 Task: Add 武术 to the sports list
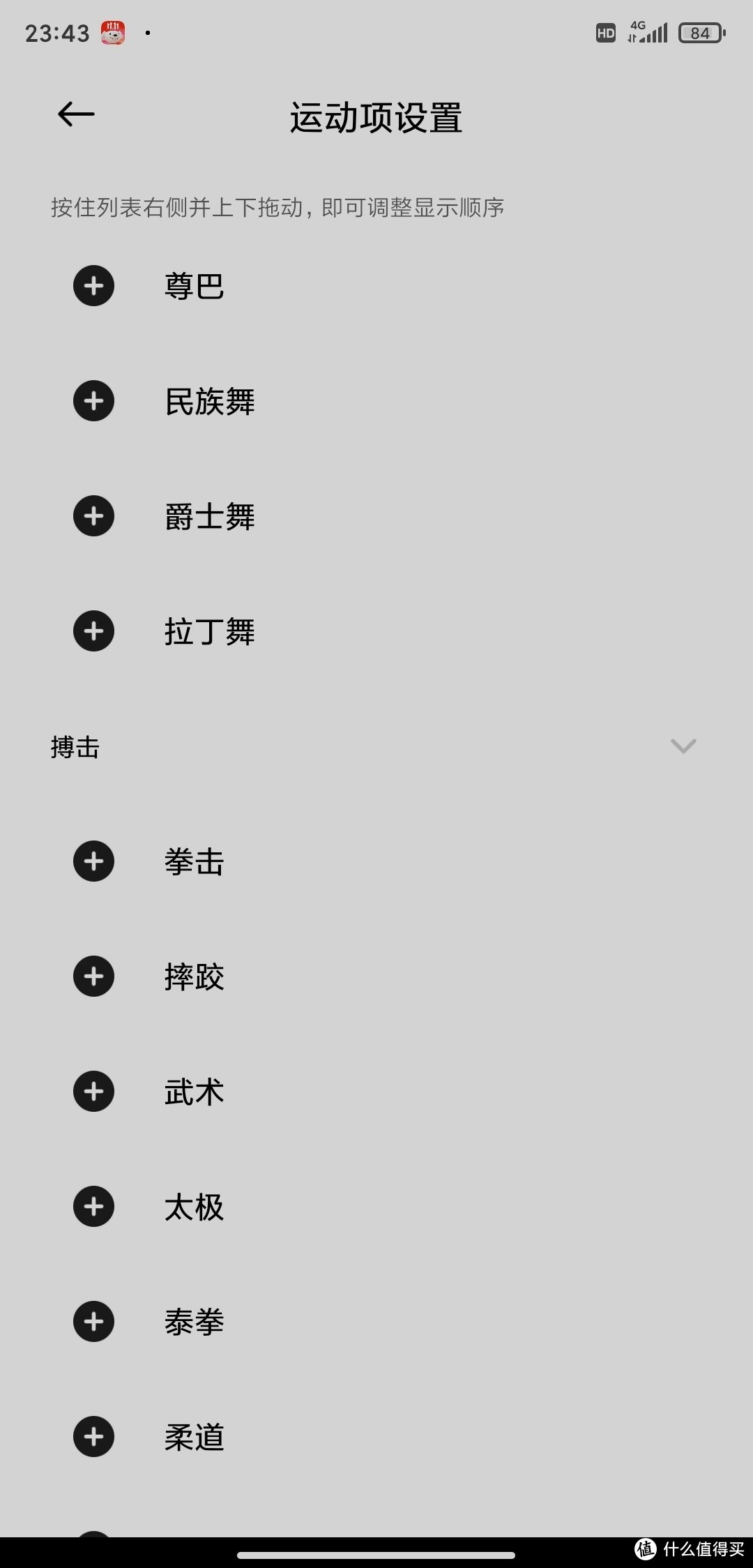93,1092
